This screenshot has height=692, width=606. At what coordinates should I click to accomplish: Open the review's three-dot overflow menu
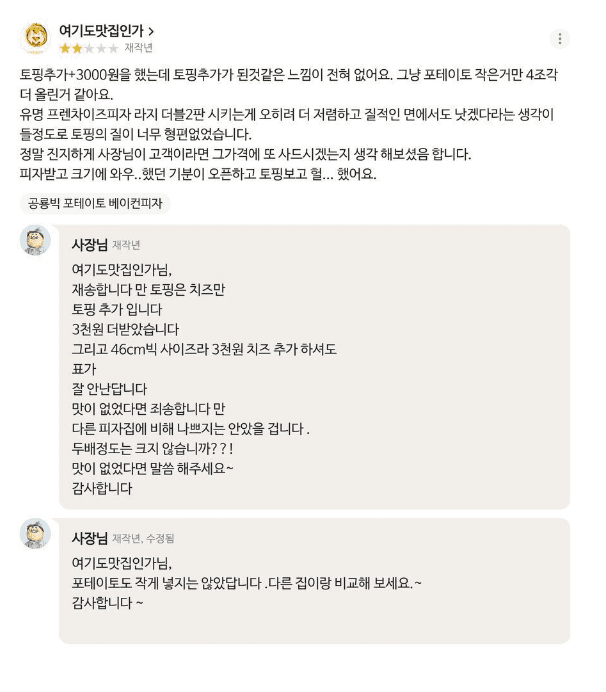560,39
